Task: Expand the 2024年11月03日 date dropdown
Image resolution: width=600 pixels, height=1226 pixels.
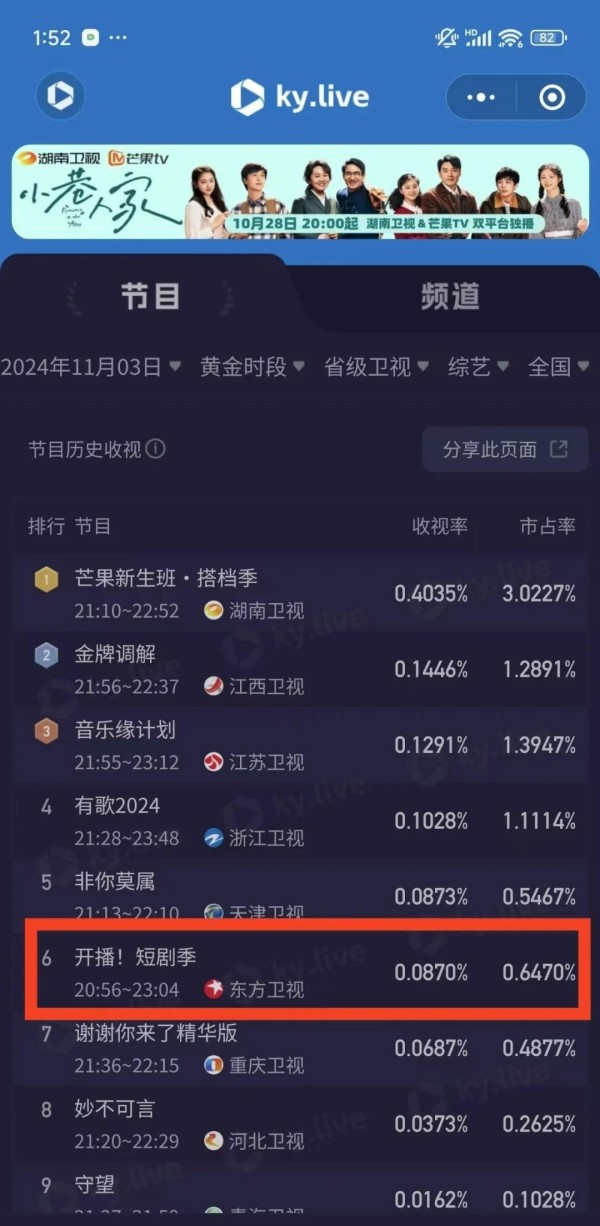Action: tap(92, 367)
